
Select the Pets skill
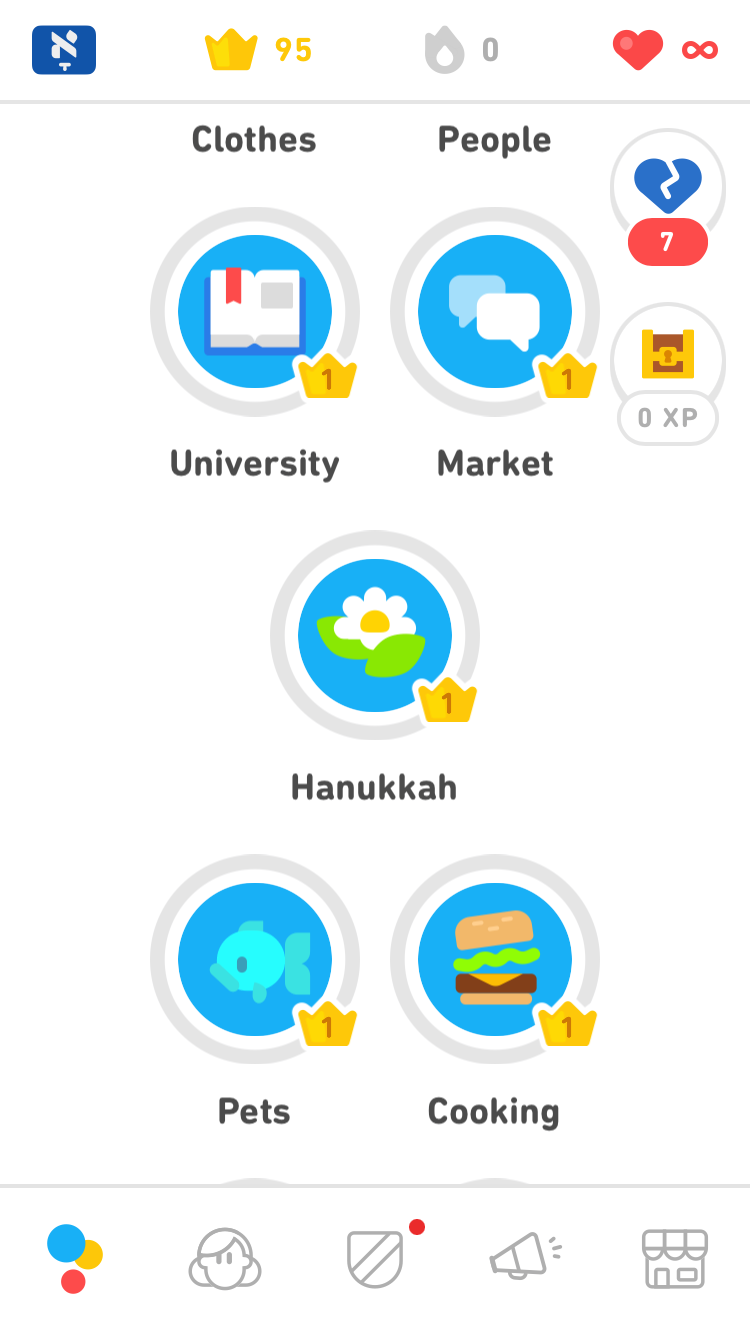(x=255, y=960)
